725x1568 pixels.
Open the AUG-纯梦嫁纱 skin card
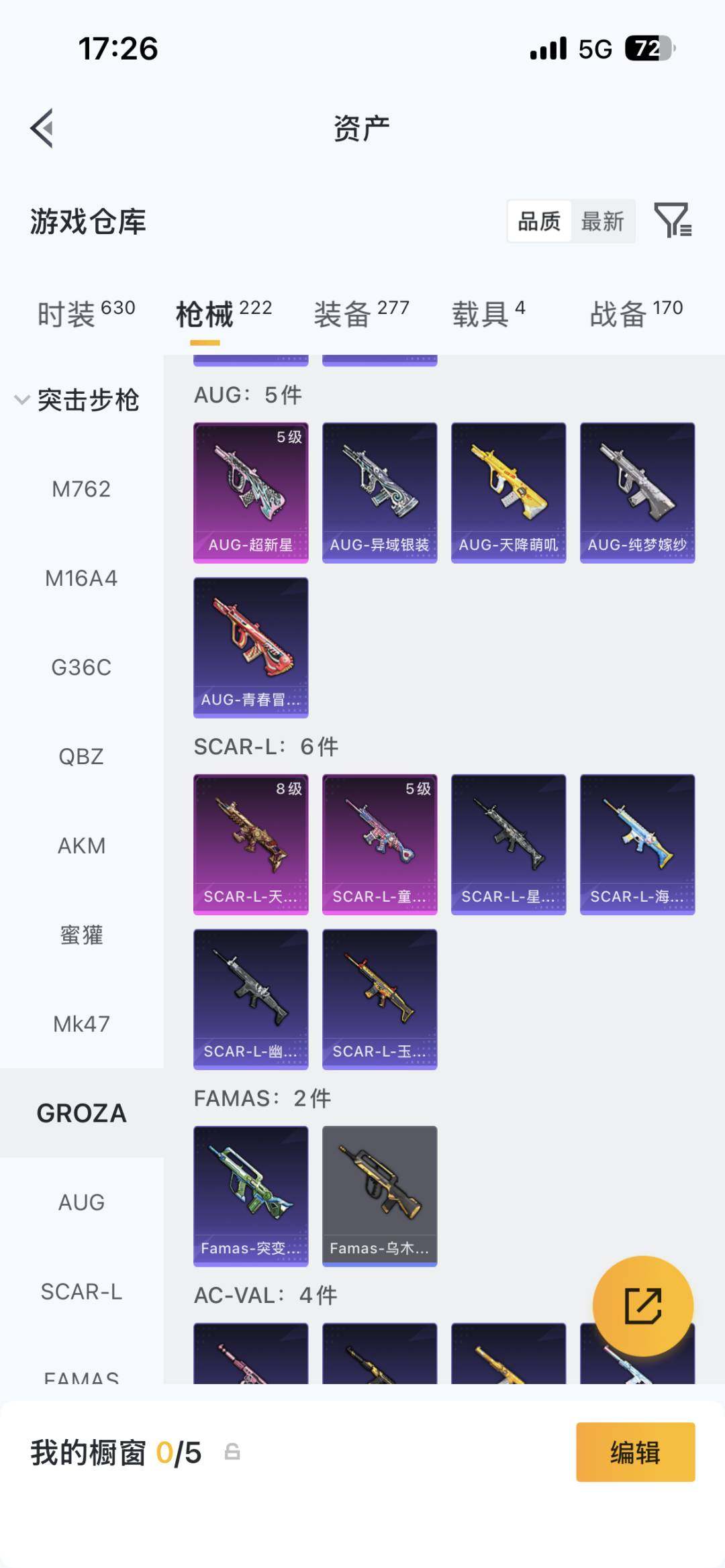[637, 492]
